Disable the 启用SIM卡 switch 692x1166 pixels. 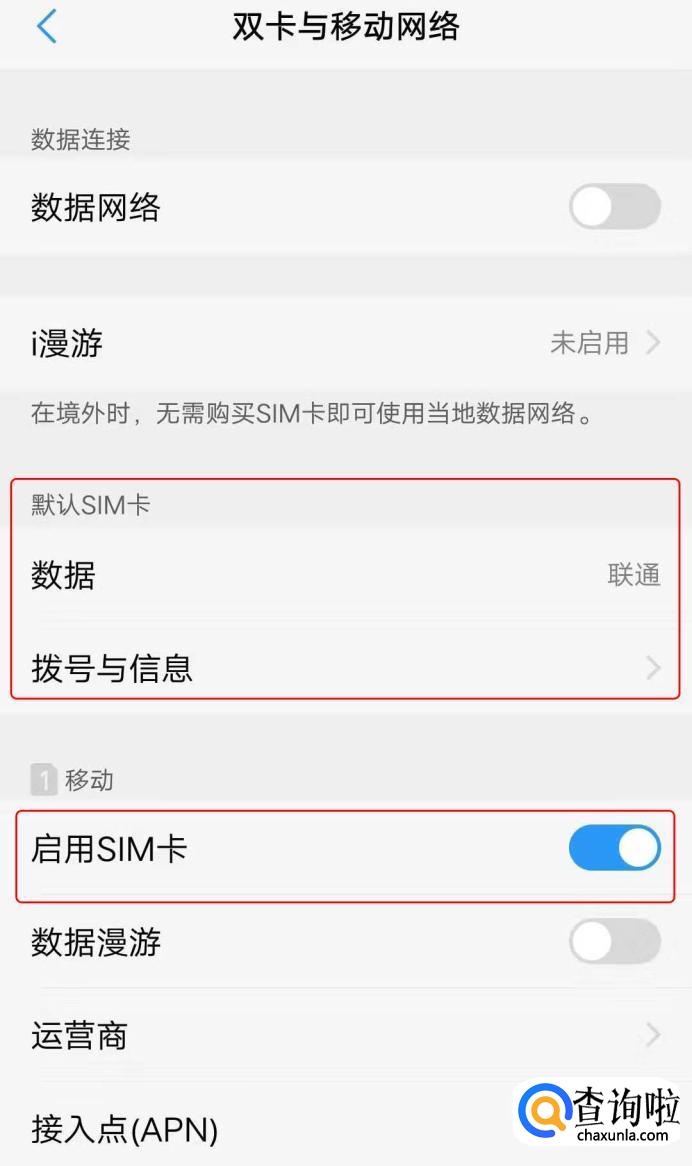pyautogui.click(x=614, y=848)
